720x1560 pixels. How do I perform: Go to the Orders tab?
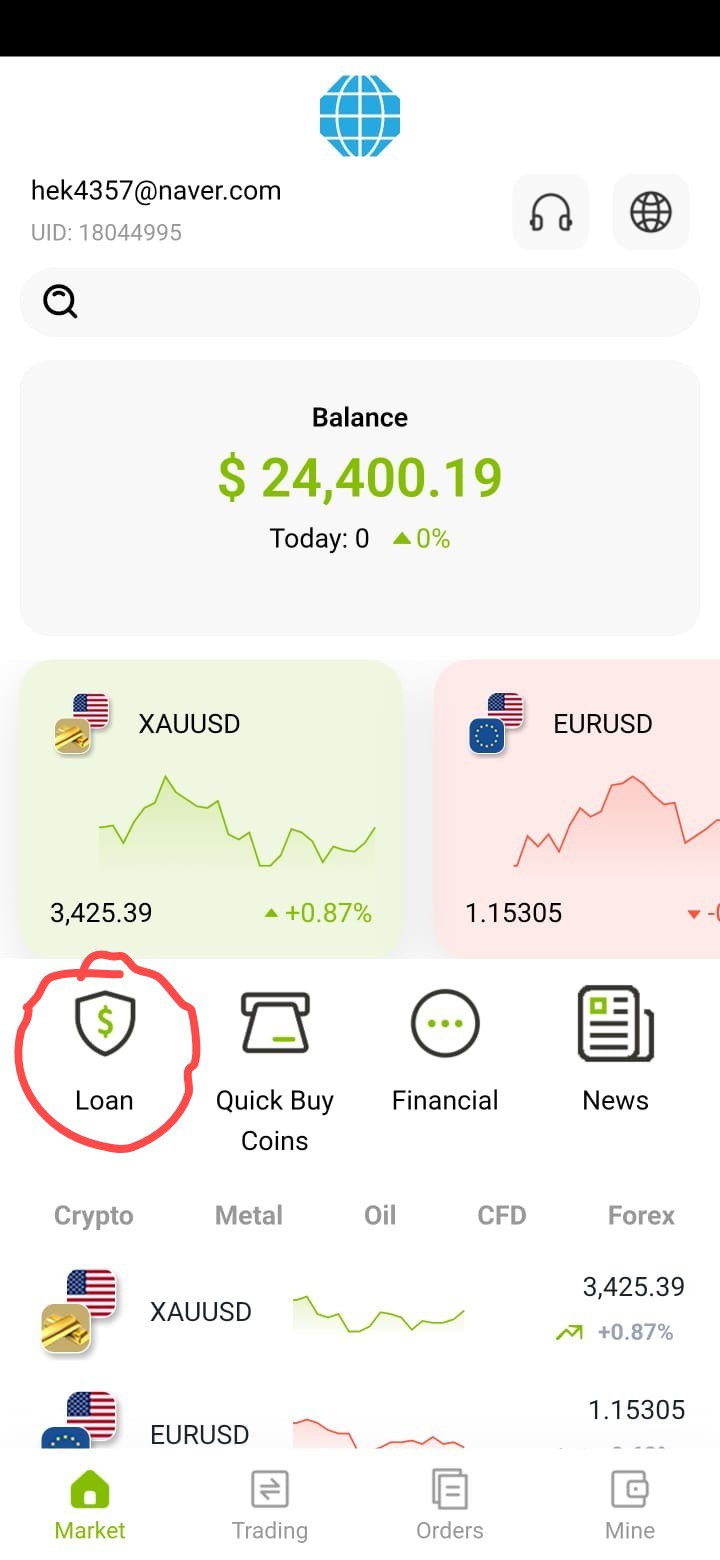[x=450, y=1505]
